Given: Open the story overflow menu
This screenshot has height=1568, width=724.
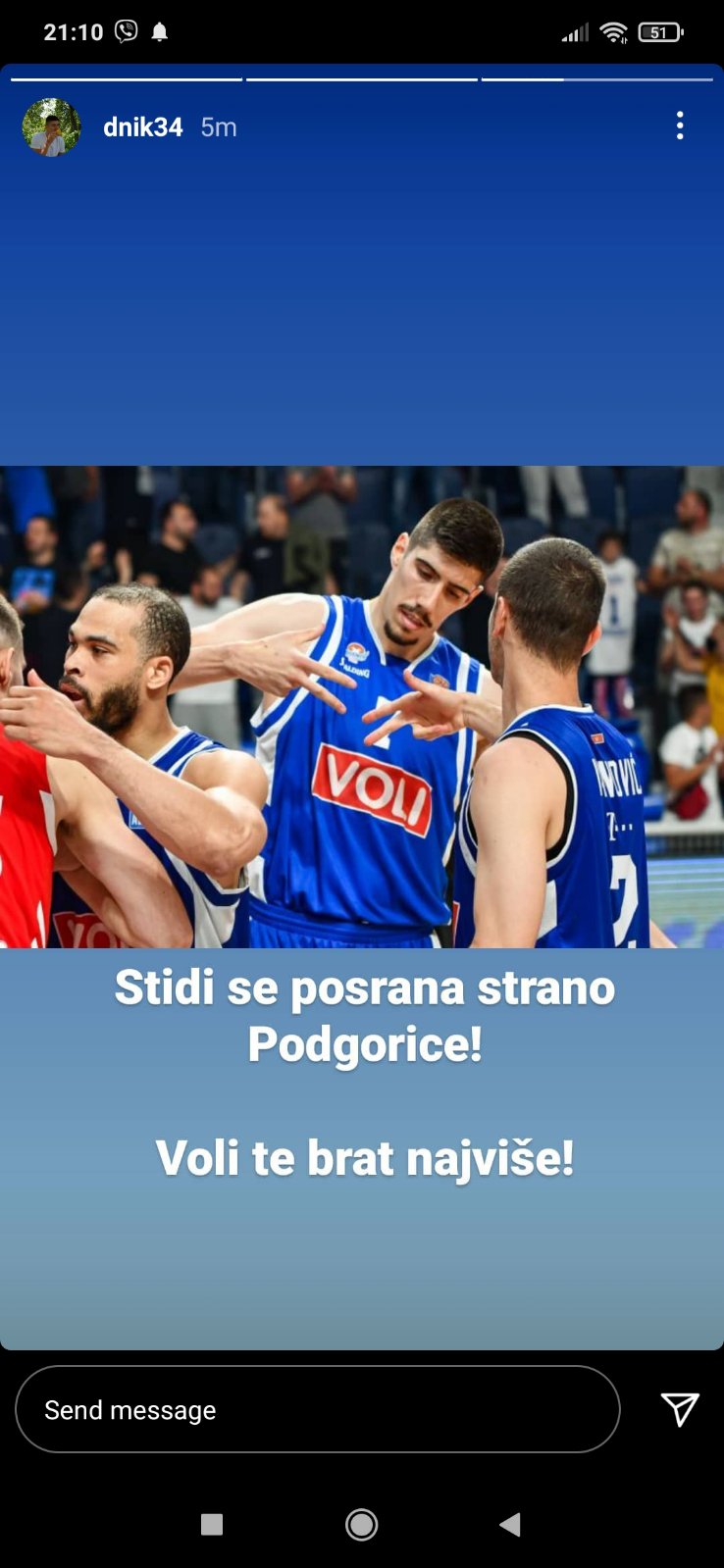Looking at the screenshot, I should (680, 126).
